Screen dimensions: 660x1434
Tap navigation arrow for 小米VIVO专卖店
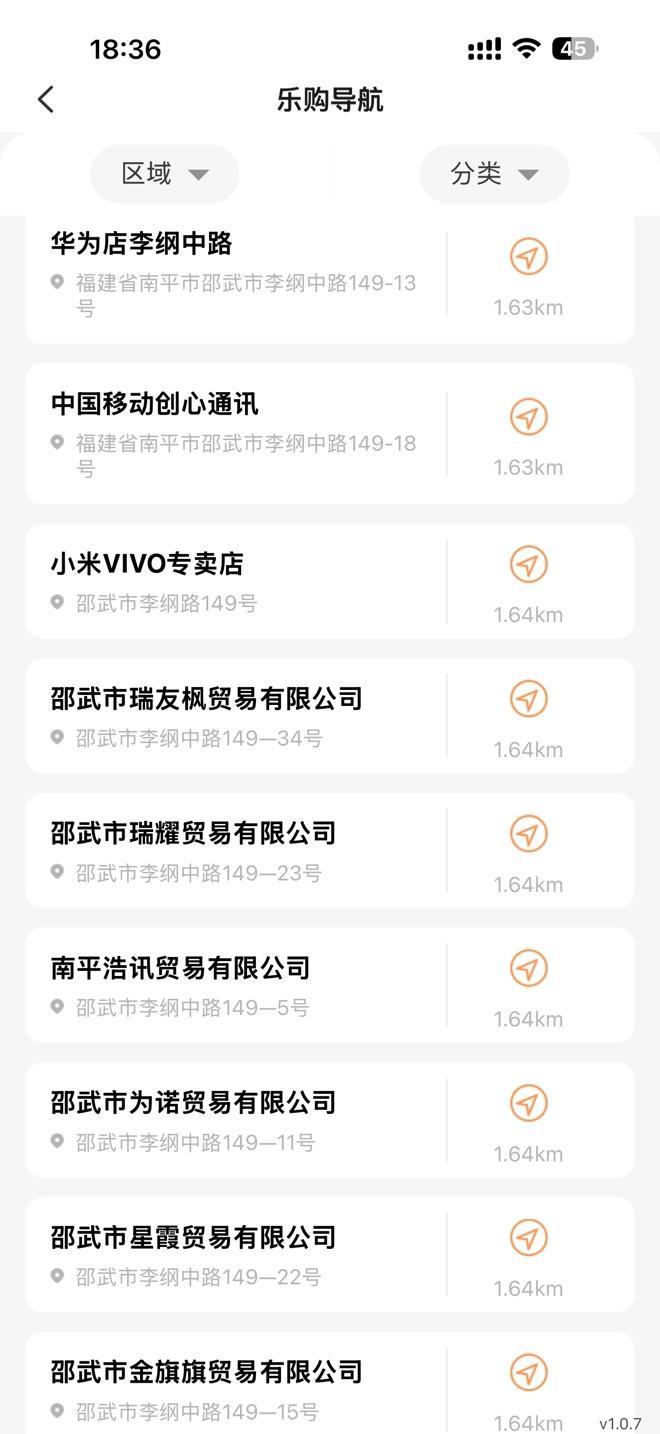click(528, 565)
